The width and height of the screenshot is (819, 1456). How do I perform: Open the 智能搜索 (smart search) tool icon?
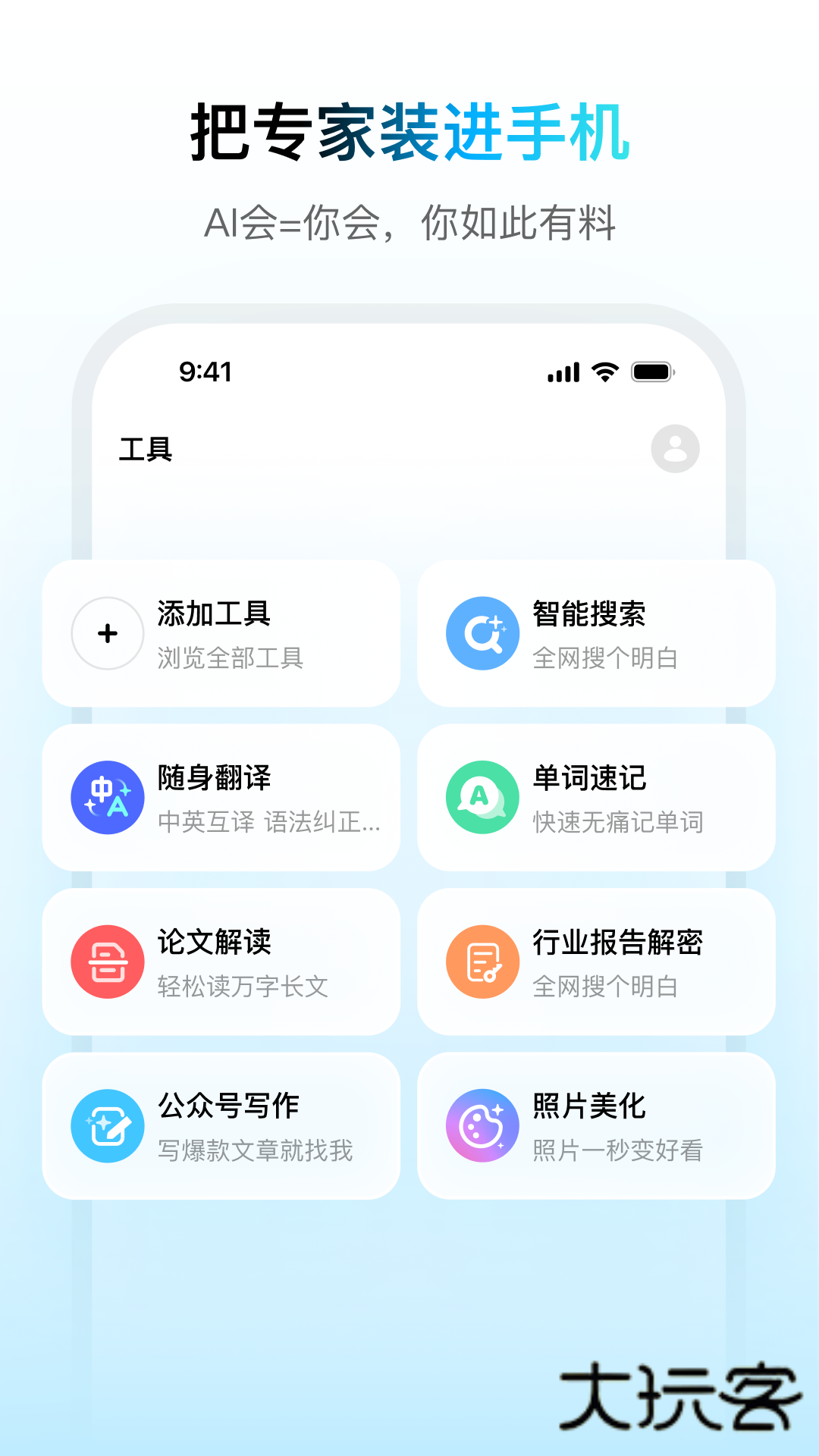(x=482, y=633)
